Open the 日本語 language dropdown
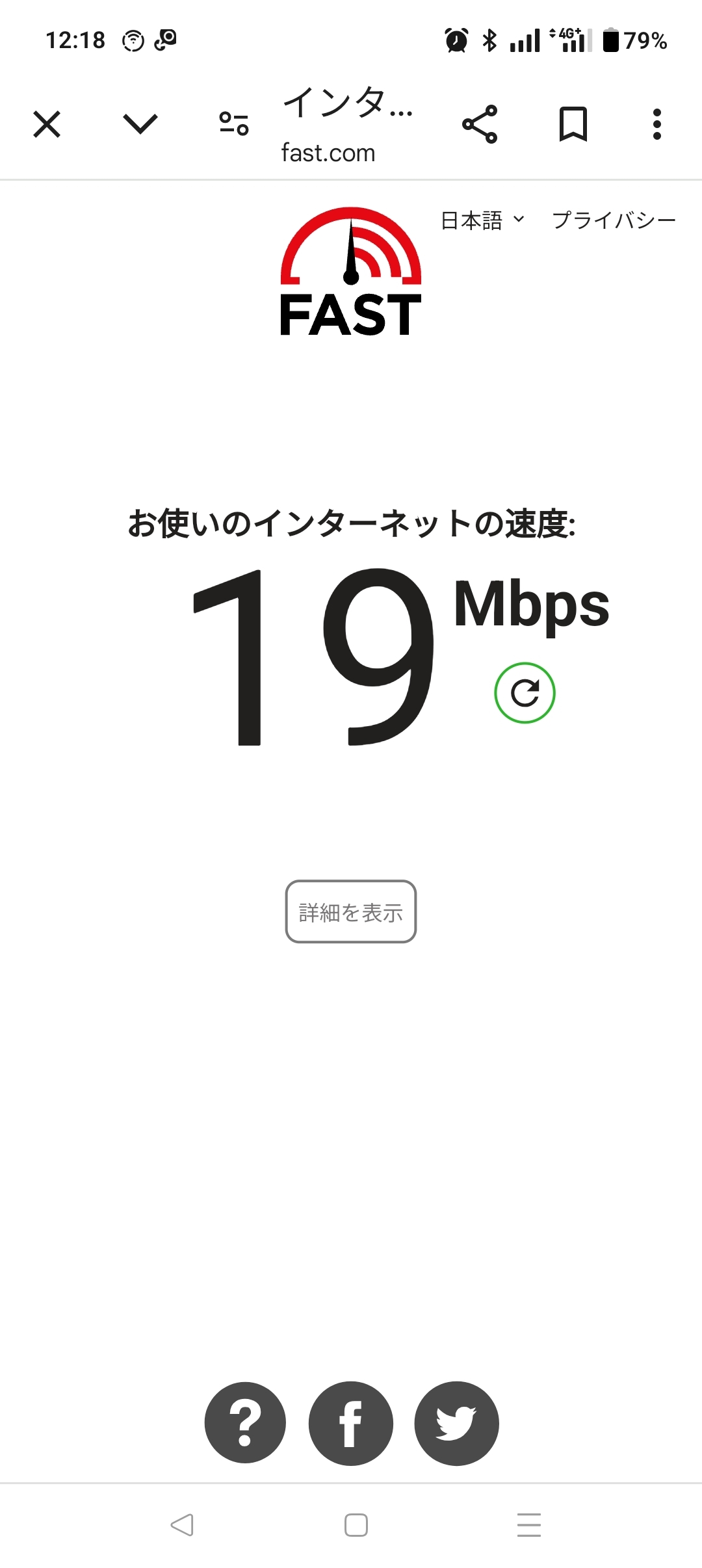702x1568 pixels. coord(482,221)
